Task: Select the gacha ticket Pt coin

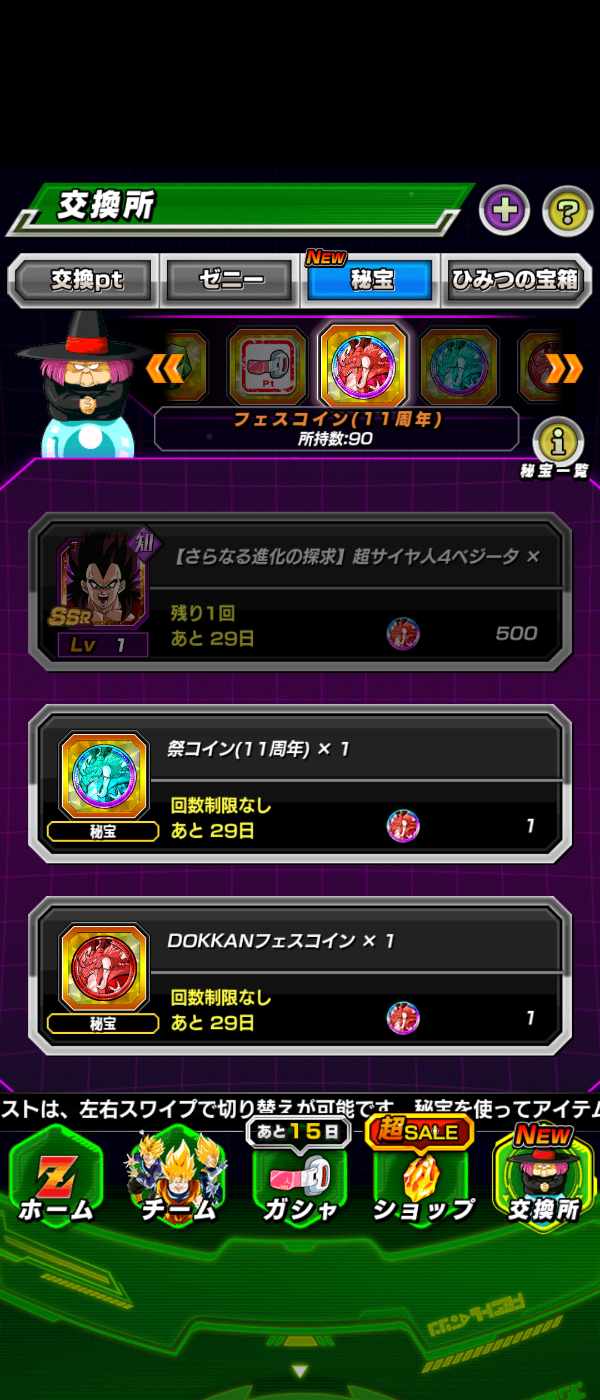Action: [267, 366]
